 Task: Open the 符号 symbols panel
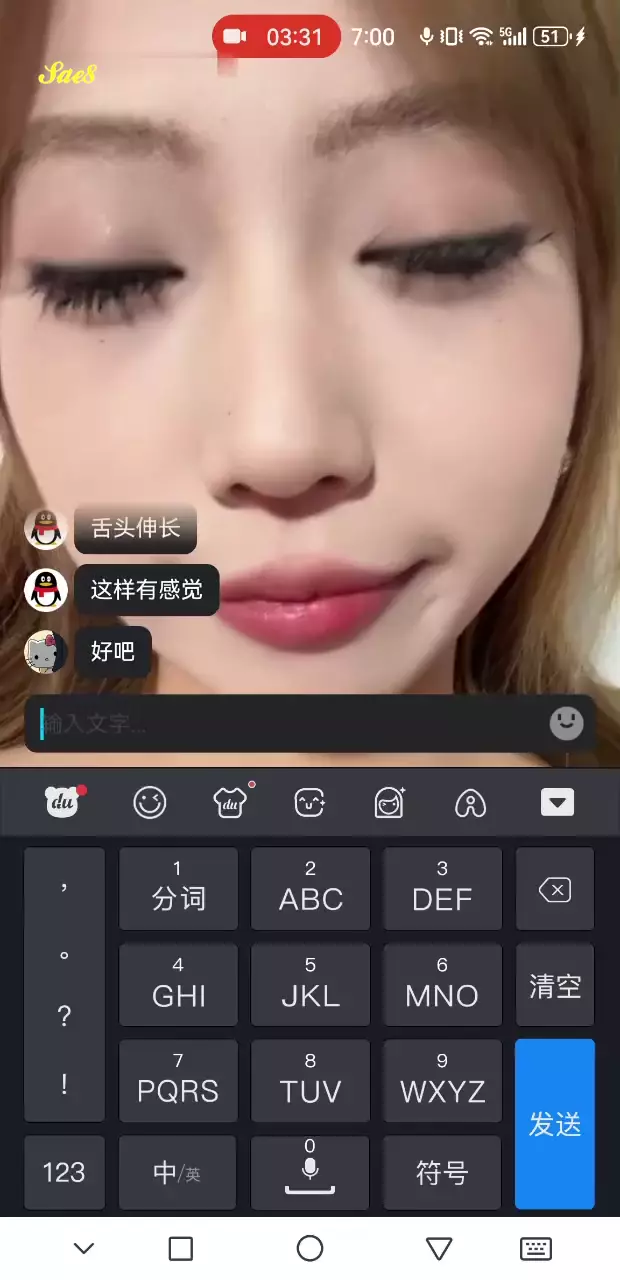tap(442, 1172)
